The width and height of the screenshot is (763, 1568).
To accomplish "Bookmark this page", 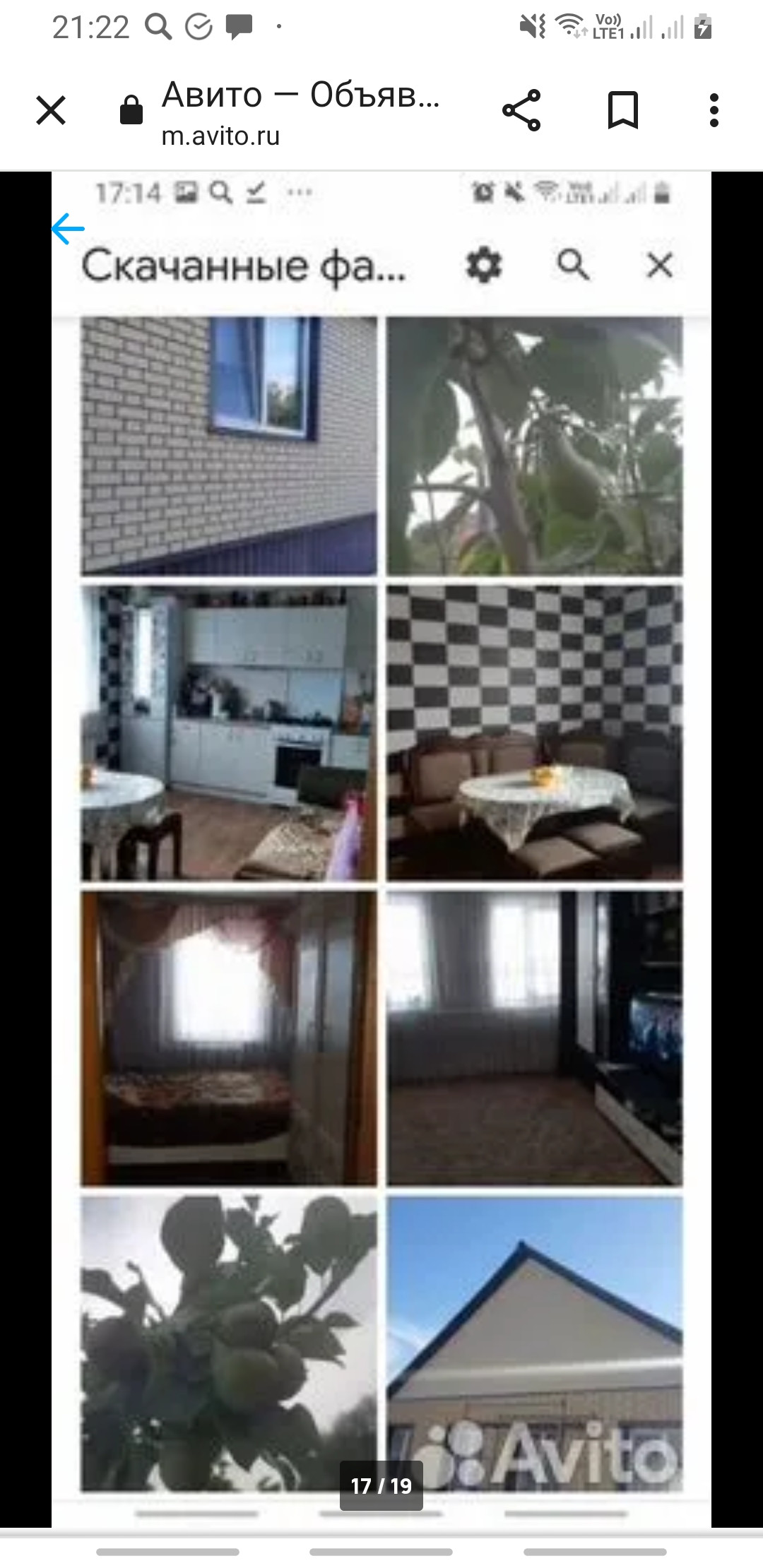I will (623, 111).
